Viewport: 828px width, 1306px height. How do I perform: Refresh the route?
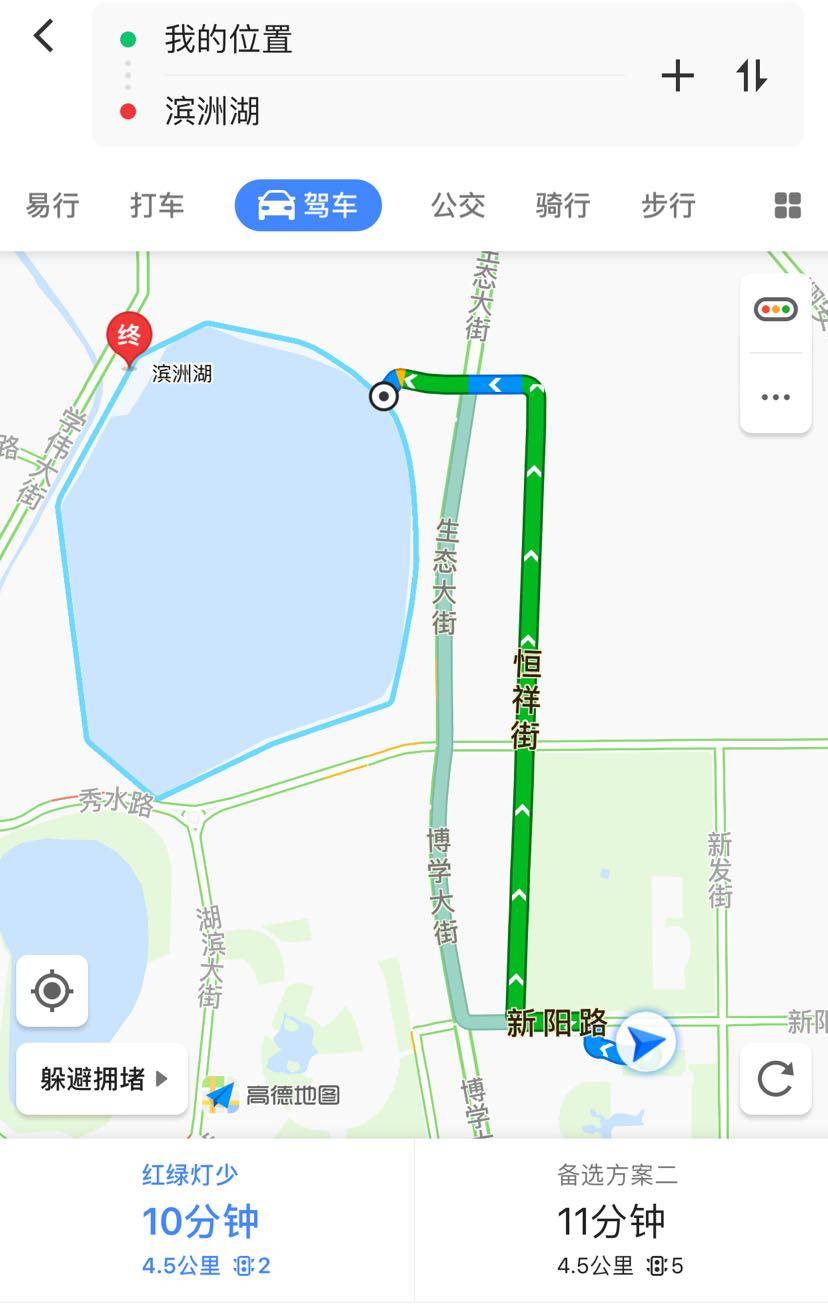pyautogui.click(x=775, y=1079)
